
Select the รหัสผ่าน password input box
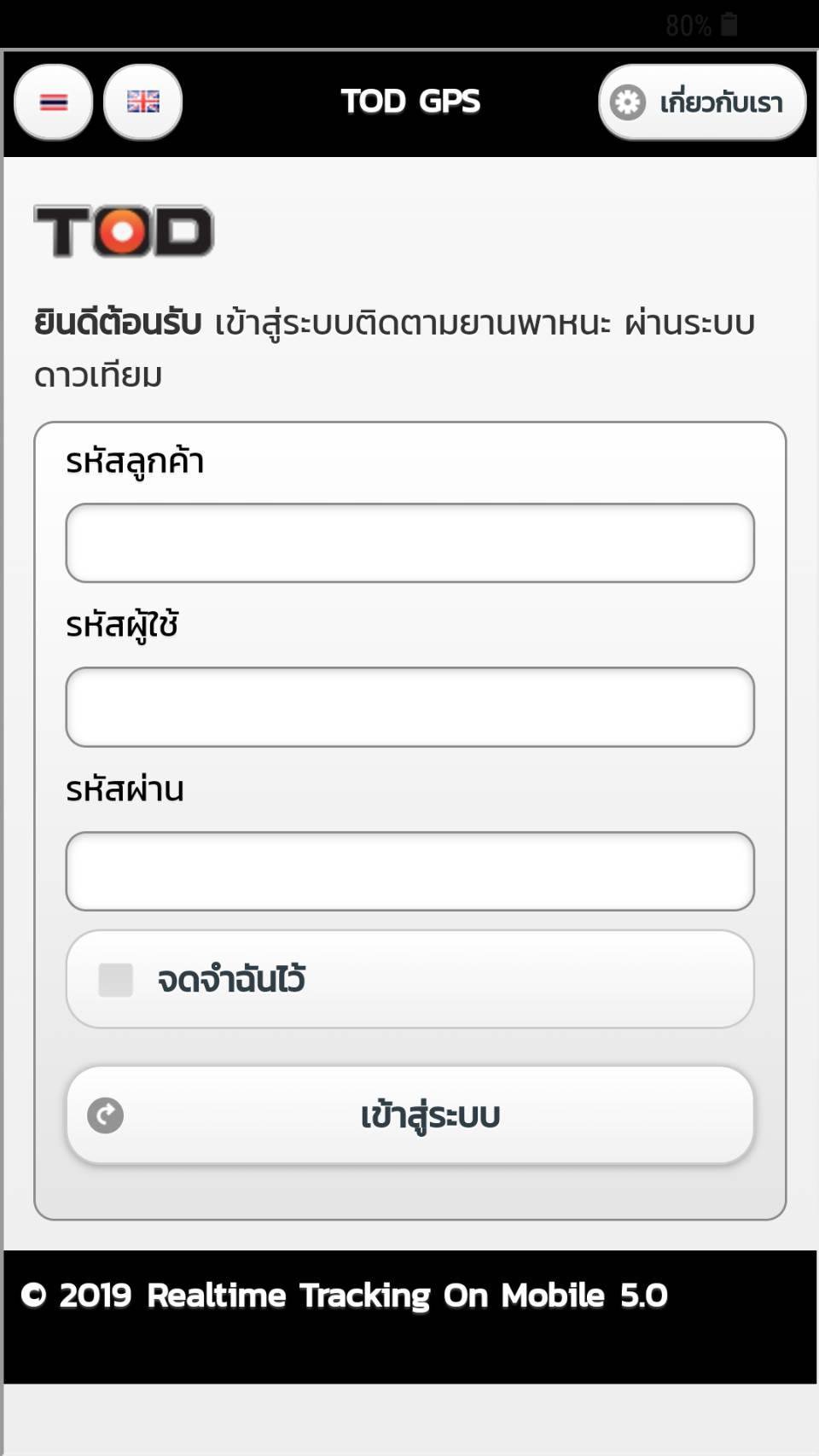(x=409, y=871)
